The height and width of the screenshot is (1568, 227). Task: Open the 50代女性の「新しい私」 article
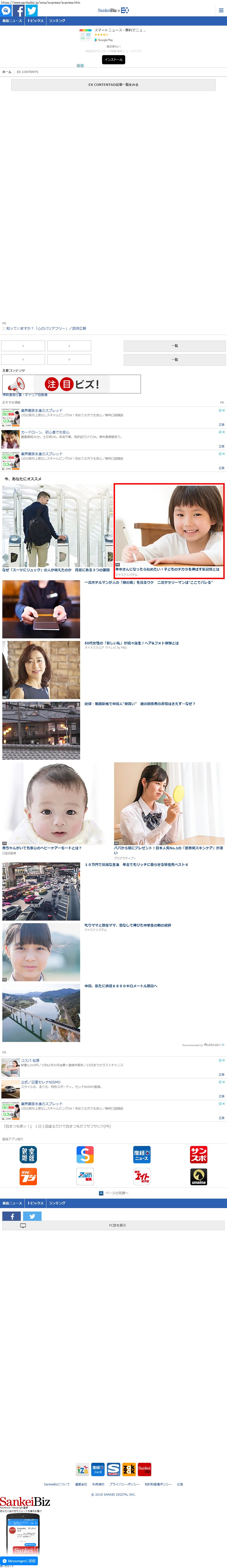131,643
